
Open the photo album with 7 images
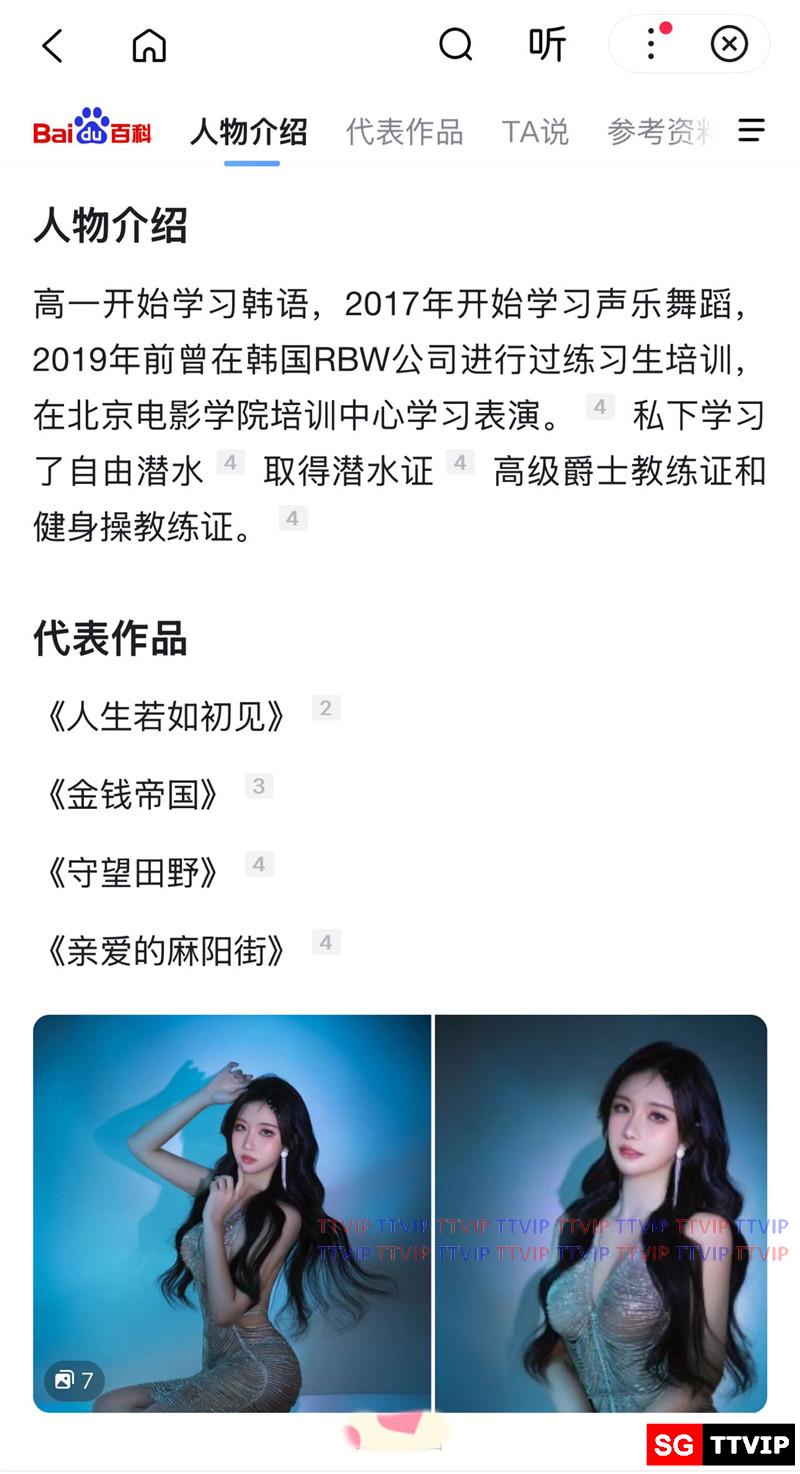click(x=74, y=1381)
